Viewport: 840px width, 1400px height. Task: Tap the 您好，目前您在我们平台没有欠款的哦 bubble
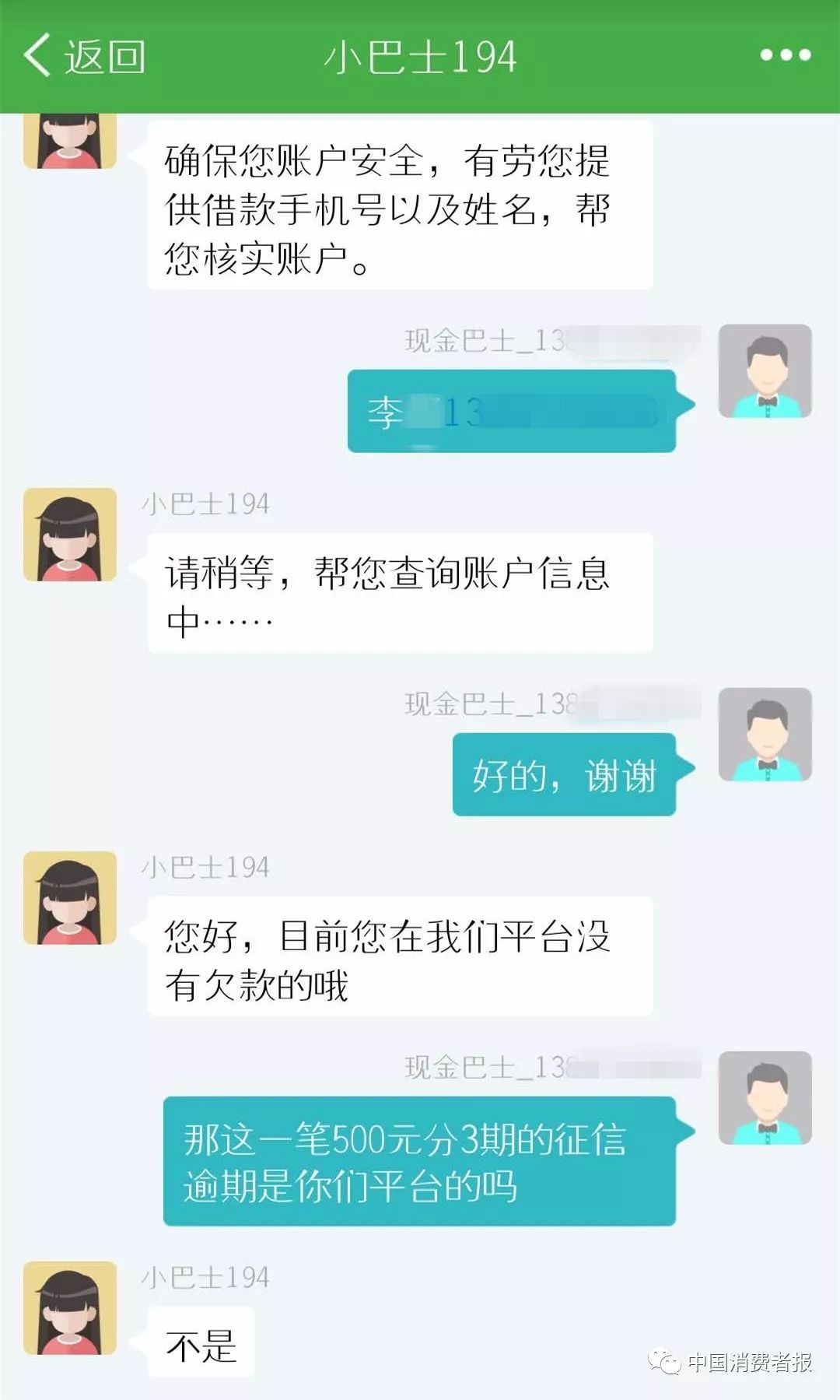[397, 957]
